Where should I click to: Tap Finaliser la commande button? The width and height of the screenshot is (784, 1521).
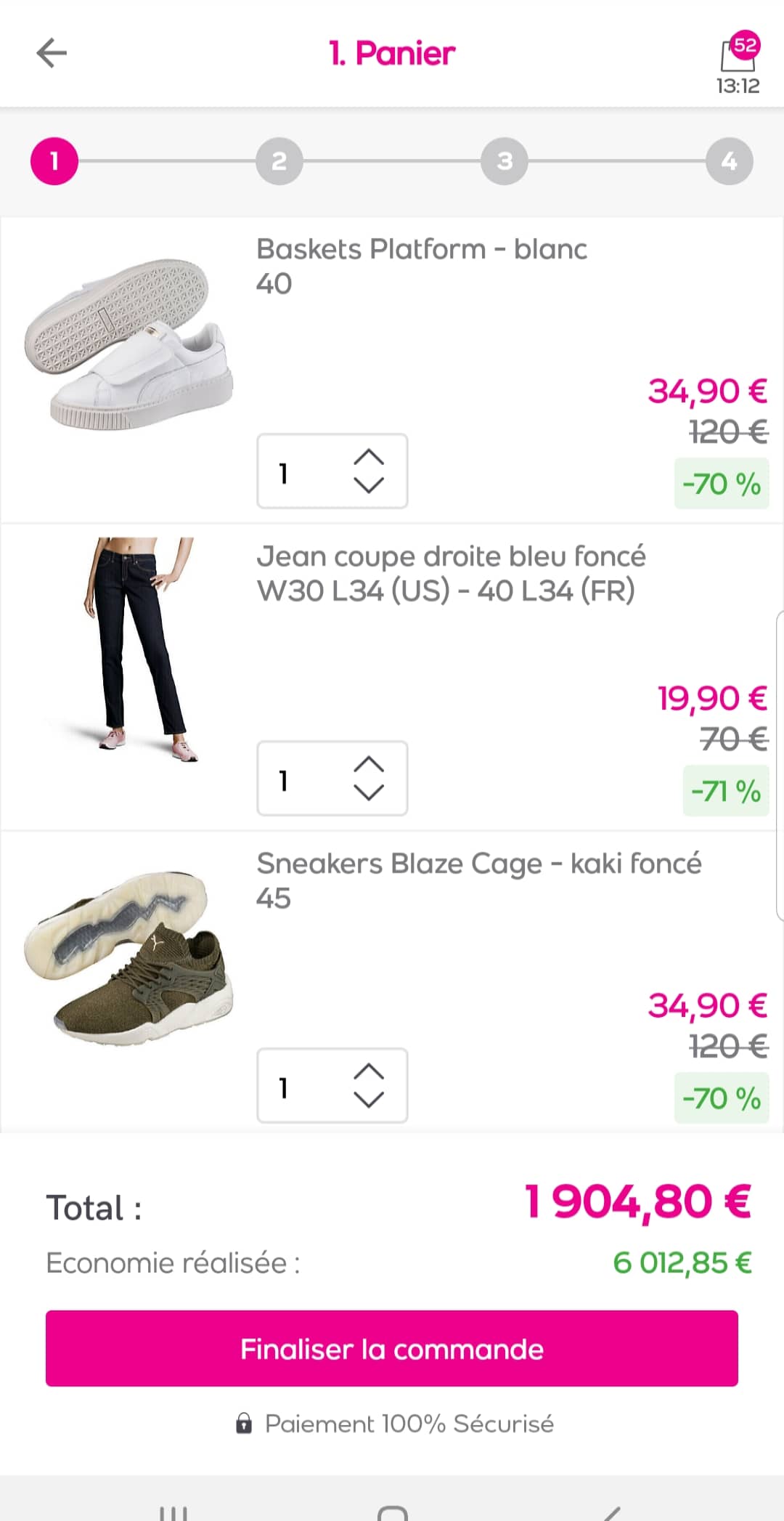click(x=392, y=1349)
